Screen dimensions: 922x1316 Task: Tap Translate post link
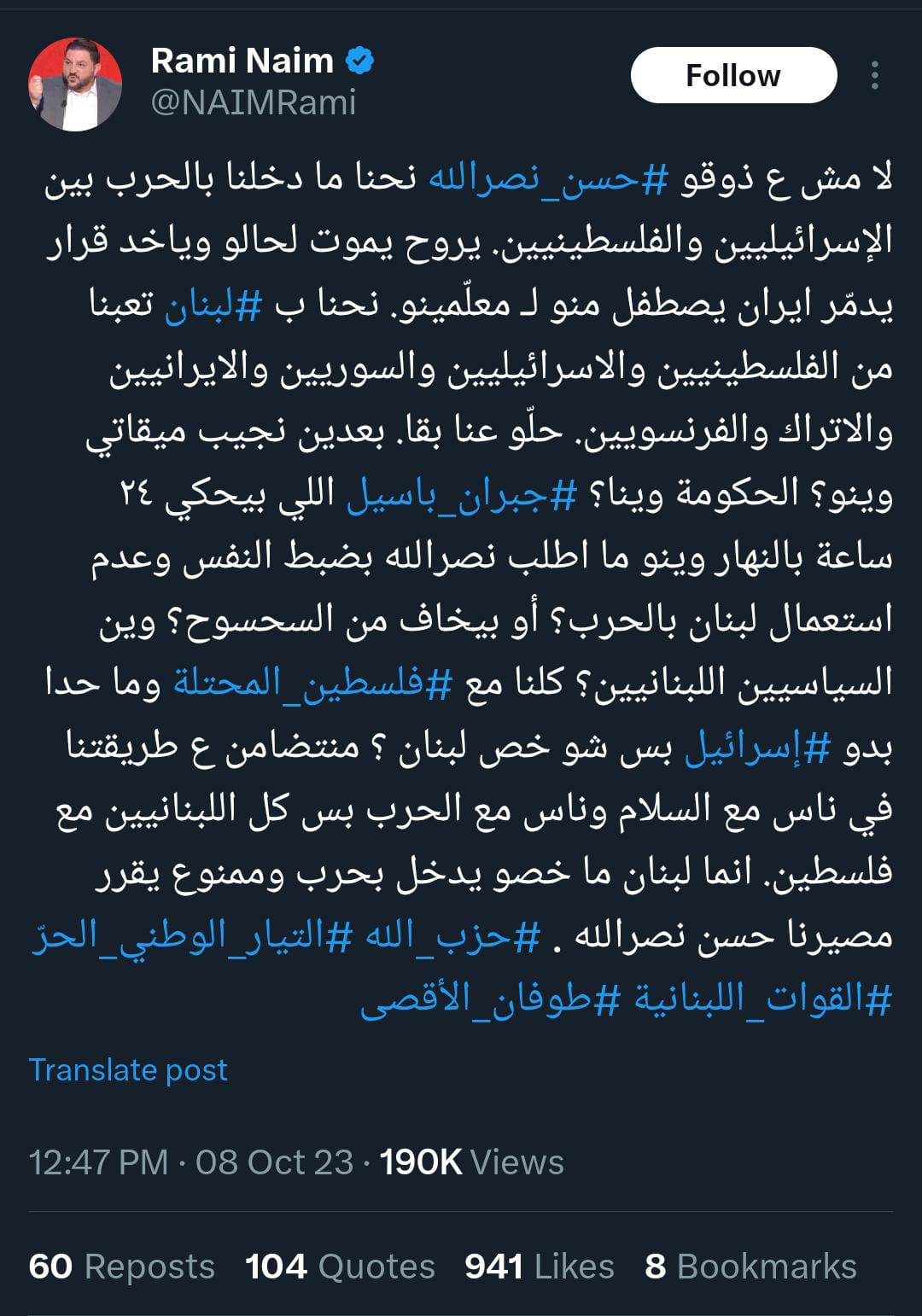pos(128,1069)
